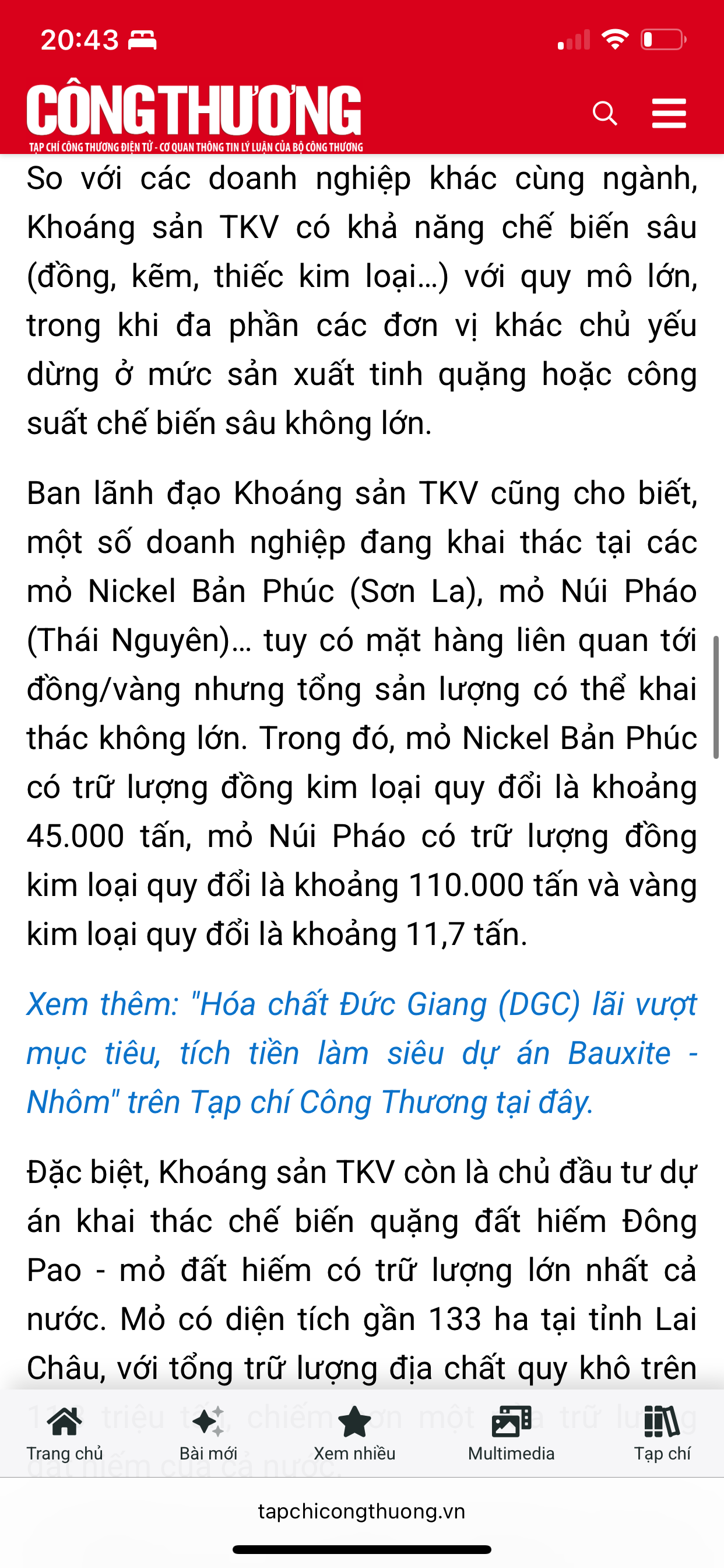This screenshot has height=1568, width=724.
Task: Switch to the Bài mới tab
Action: click(208, 1433)
